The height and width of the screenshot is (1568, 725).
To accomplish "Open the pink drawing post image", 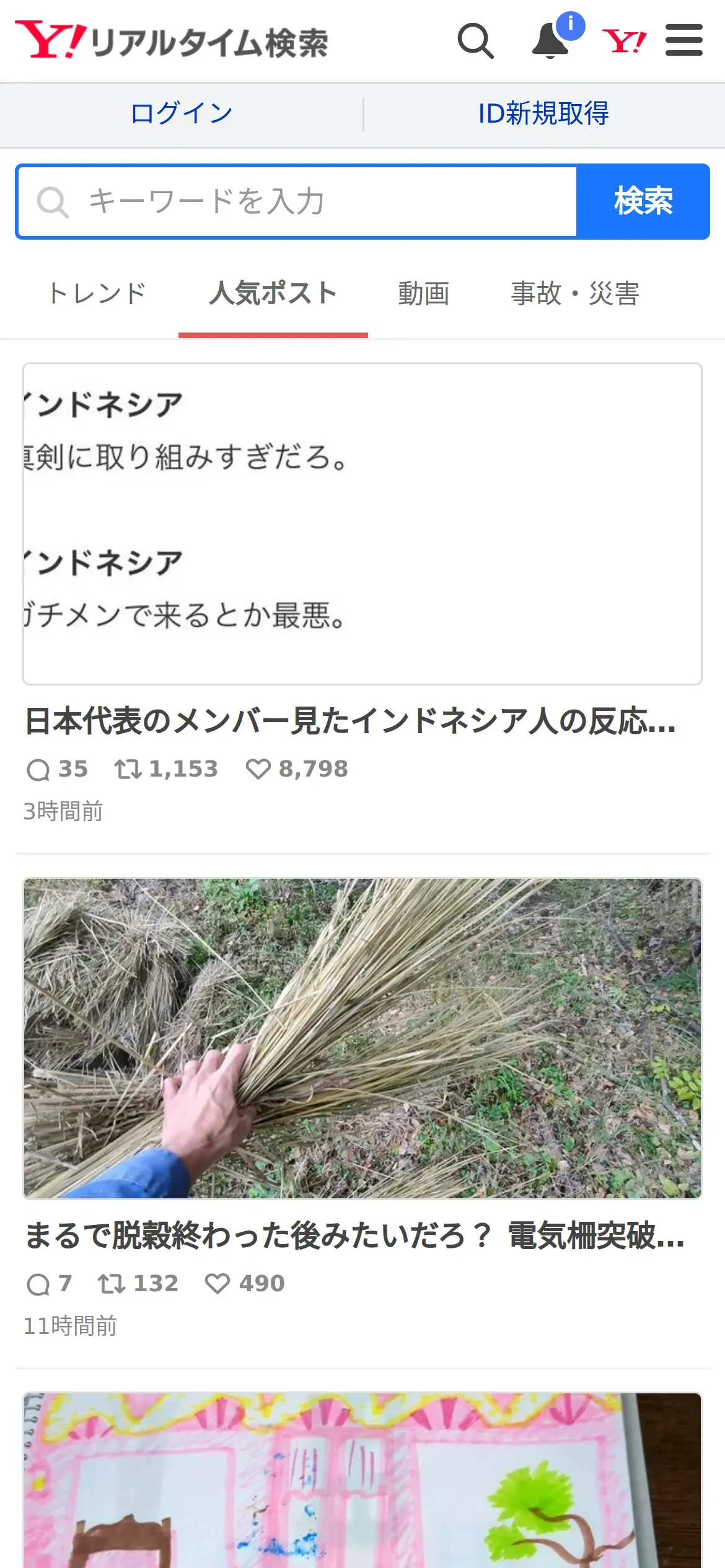I will pyautogui.click(x=362, y=1480).
